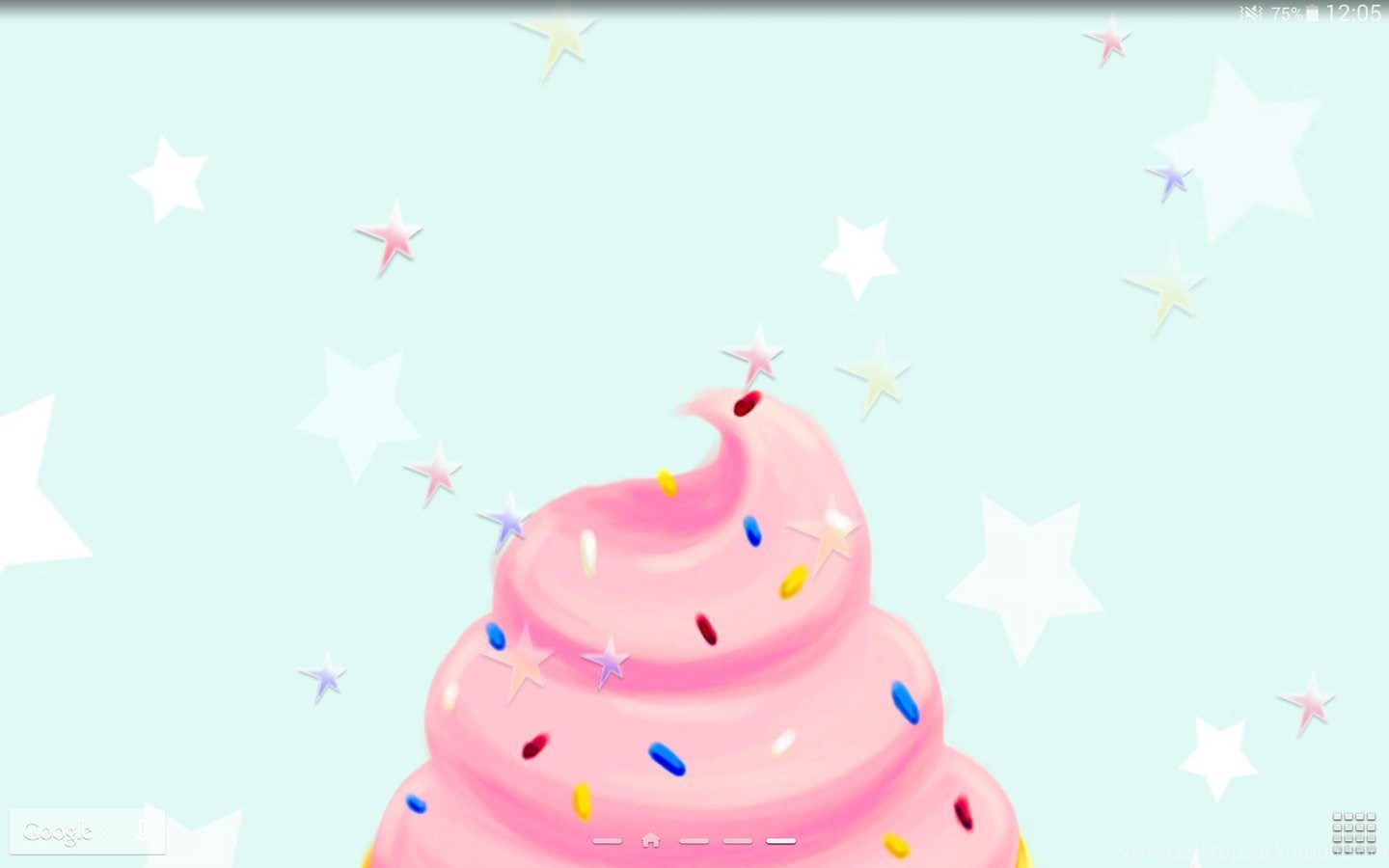1389x868 pixels.
Task: Jump to the main home page indicator
Action: tap(650, 841)
